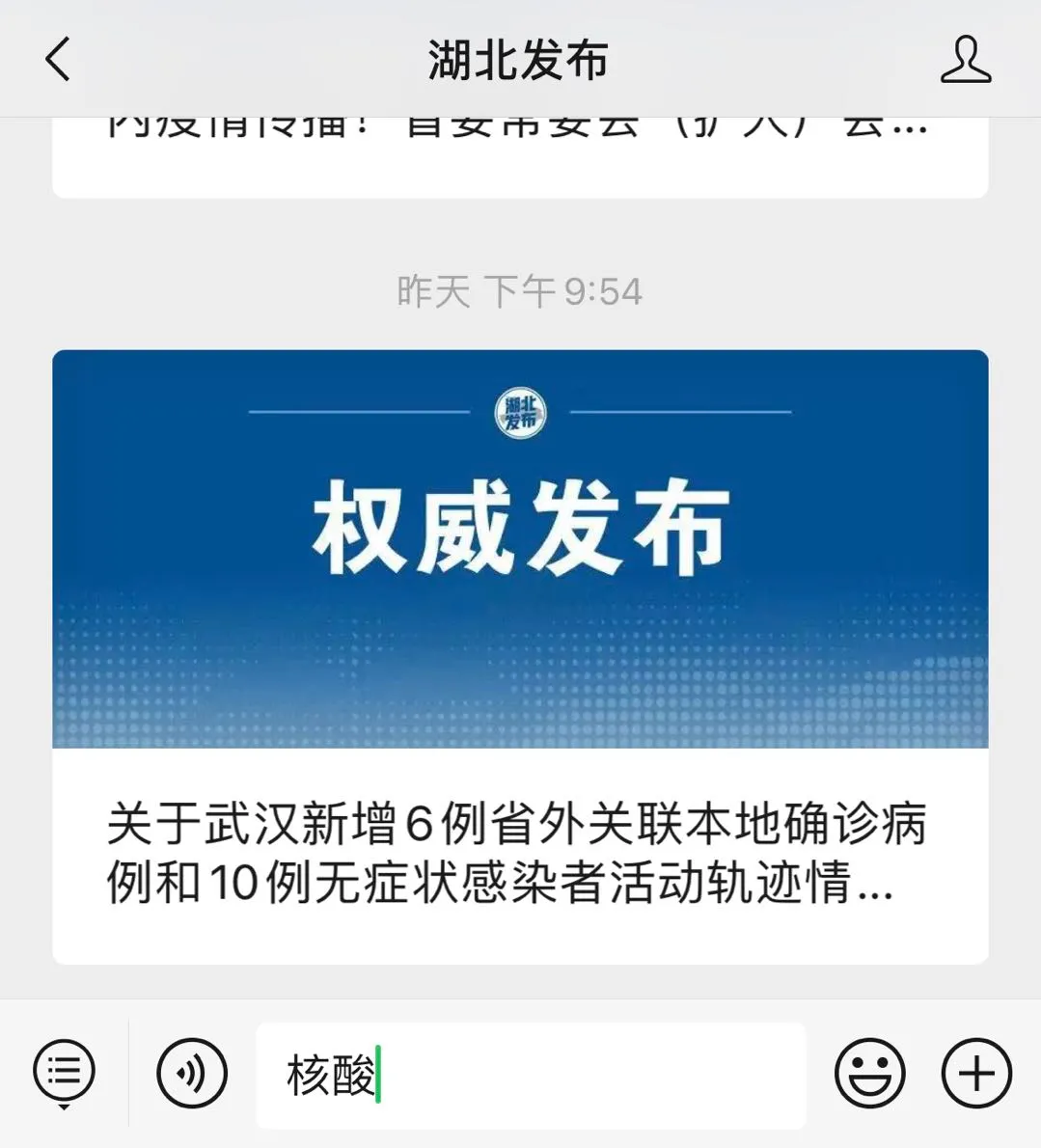Select the smiley face beside the input box

click(x=867, y=1073)
